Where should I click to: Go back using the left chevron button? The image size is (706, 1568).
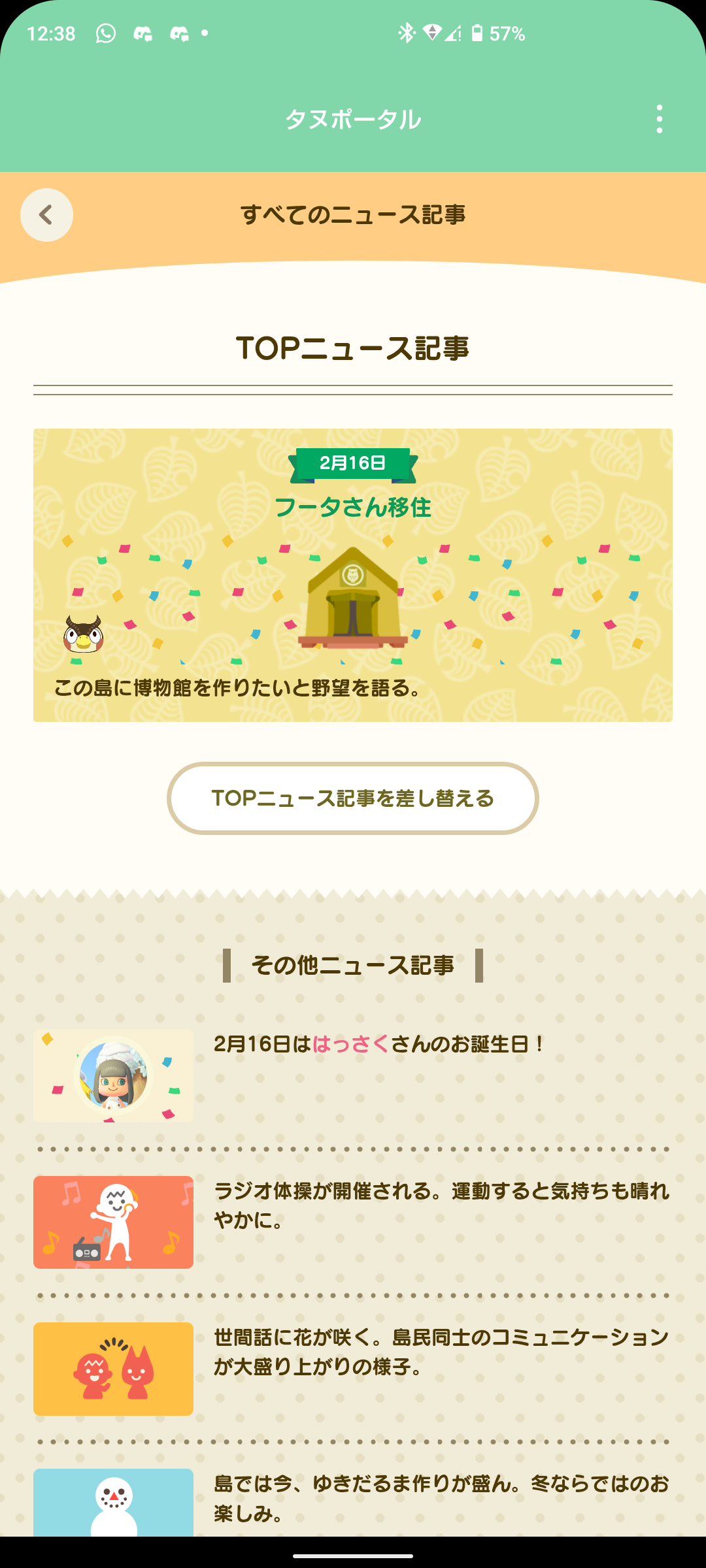tap(46, 216)
